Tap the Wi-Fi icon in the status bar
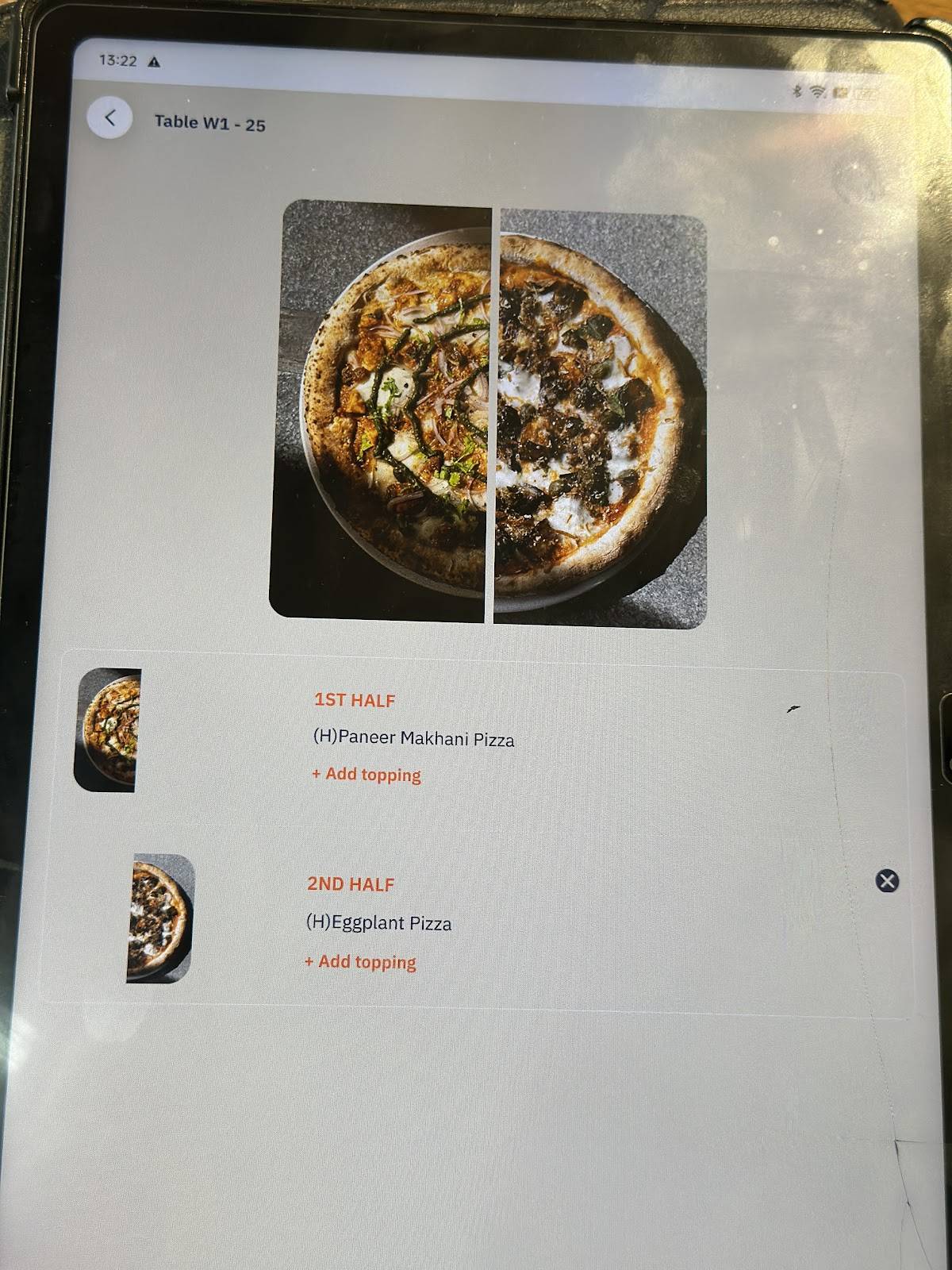Image resolution: width=952 pixels, height=1270 pixels. [816, 91]
